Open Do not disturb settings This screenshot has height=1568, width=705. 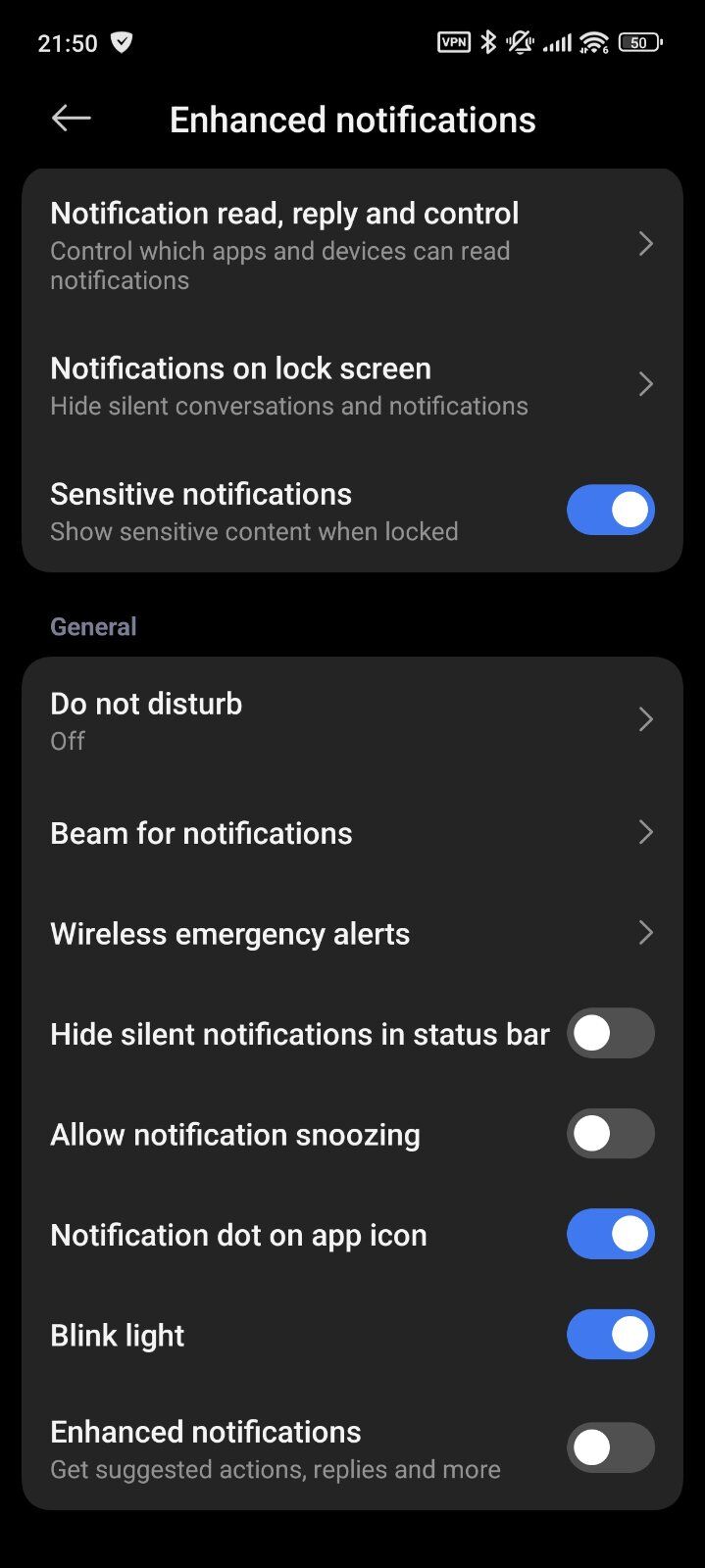pos(352,720)
